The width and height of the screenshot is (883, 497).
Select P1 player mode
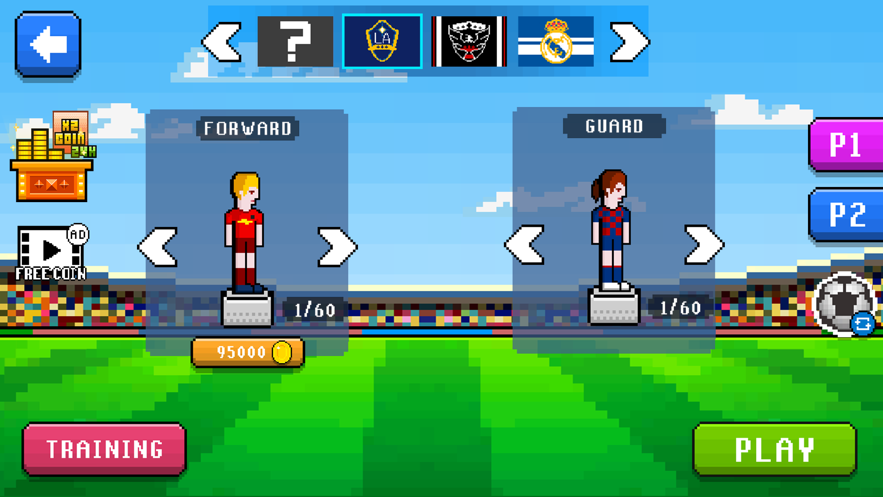click(846, 145)
